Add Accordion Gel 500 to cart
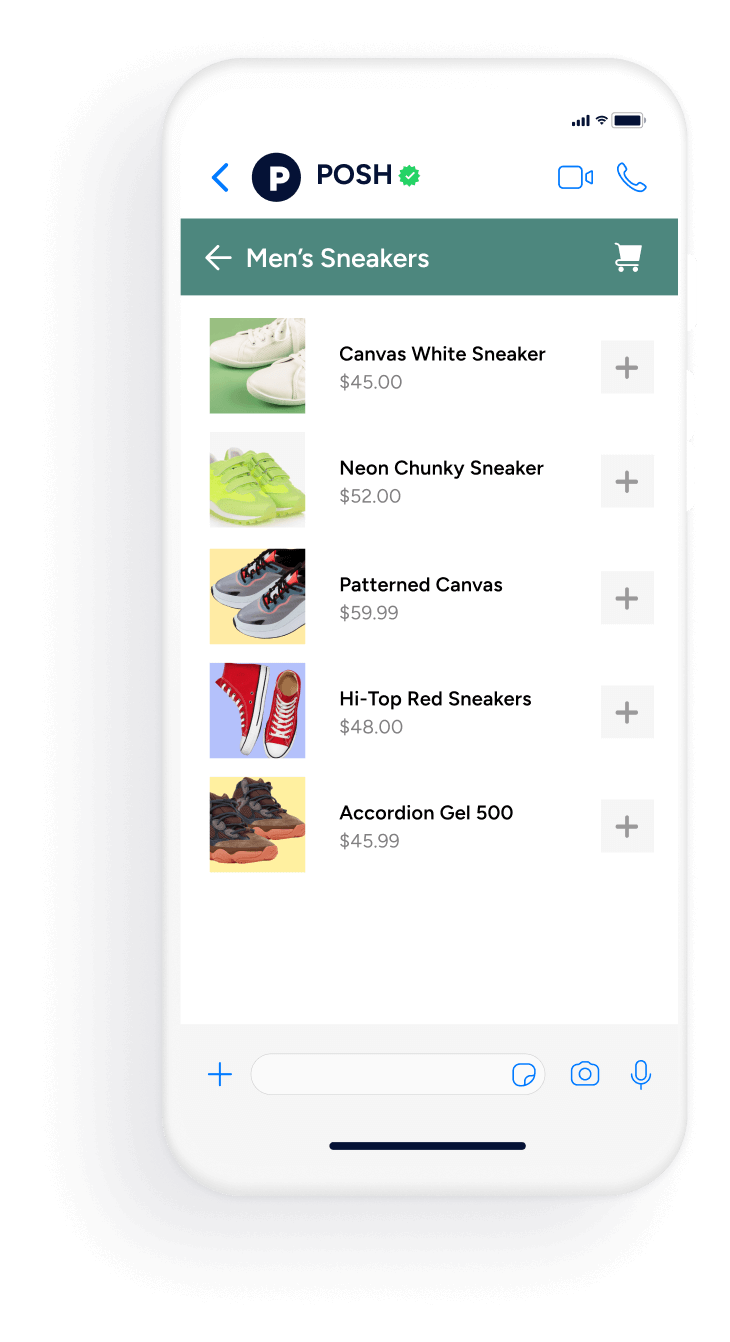730x1342 pixels. pyautogui.click(x=627, y=826)
